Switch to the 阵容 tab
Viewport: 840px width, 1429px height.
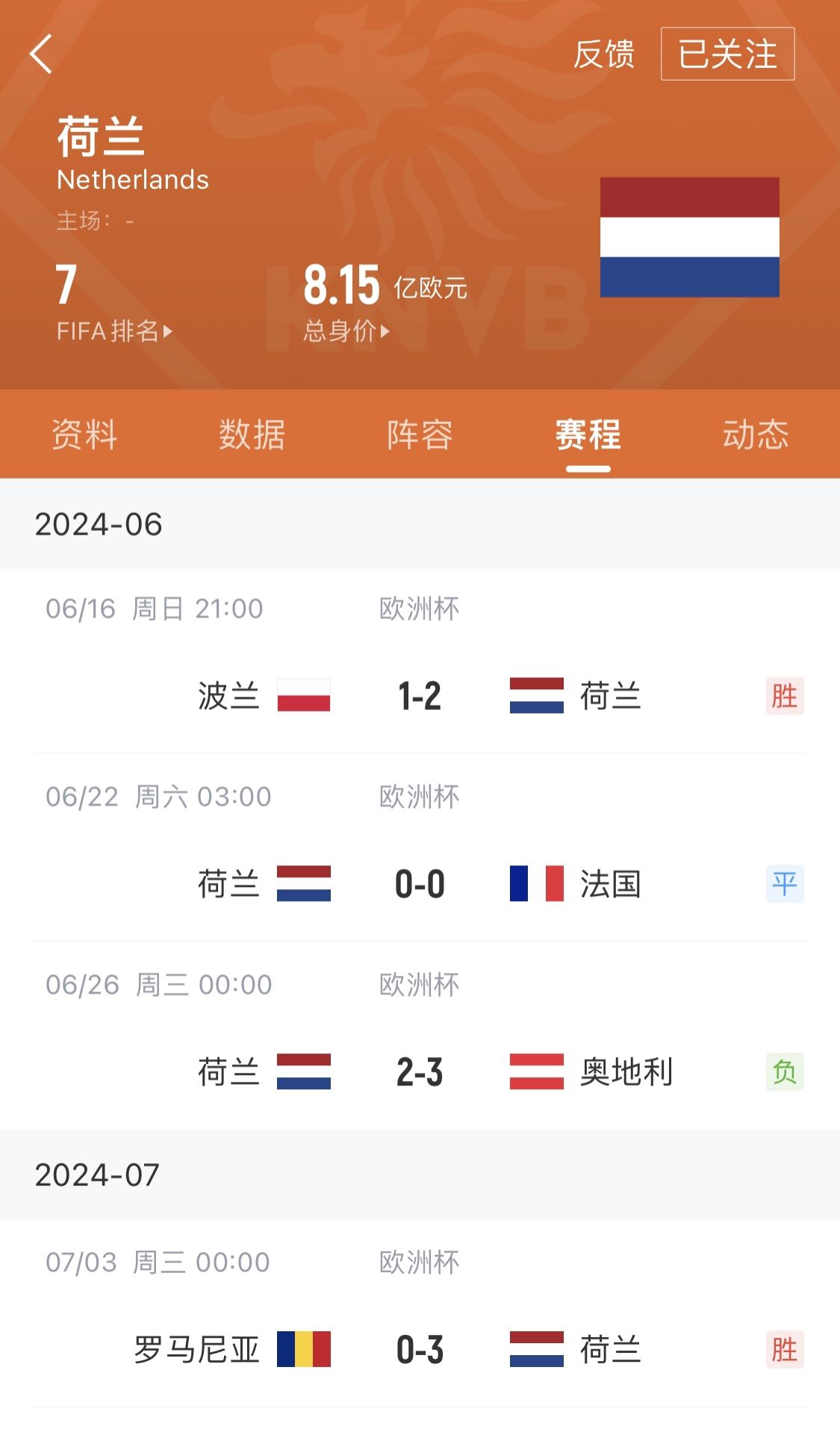point(420,434)
